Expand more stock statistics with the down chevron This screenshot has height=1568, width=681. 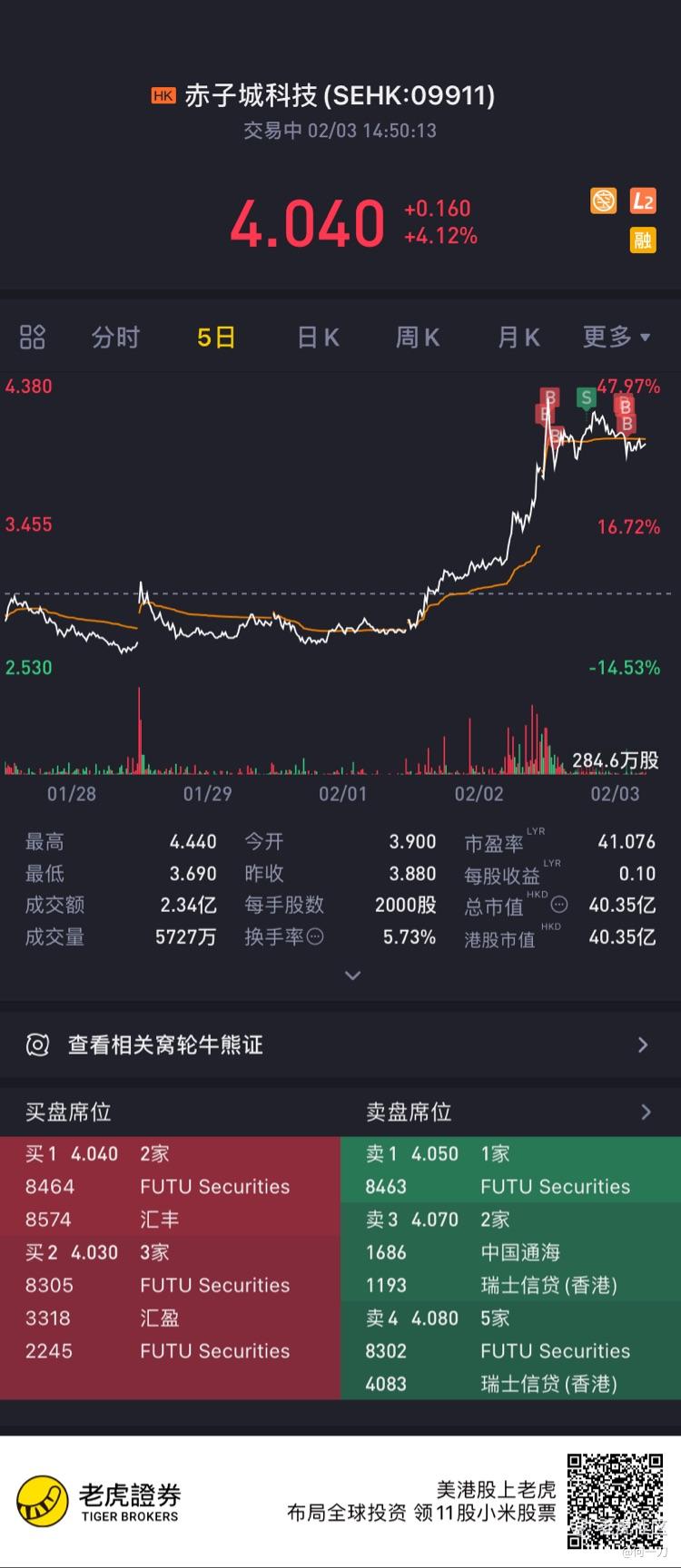pos(353,975)
